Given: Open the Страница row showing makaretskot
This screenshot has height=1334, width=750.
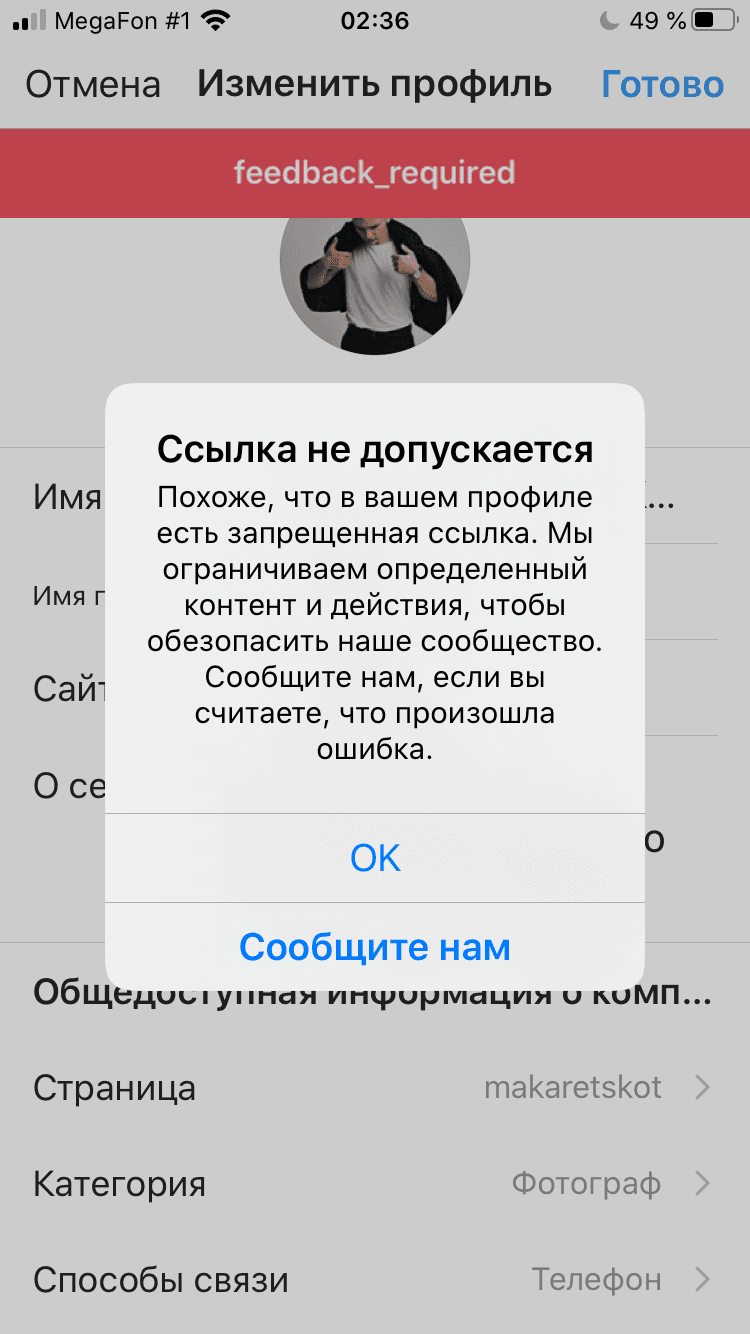Looking at the screenshot, I should pyautogui.click(x=375, y=1087).
